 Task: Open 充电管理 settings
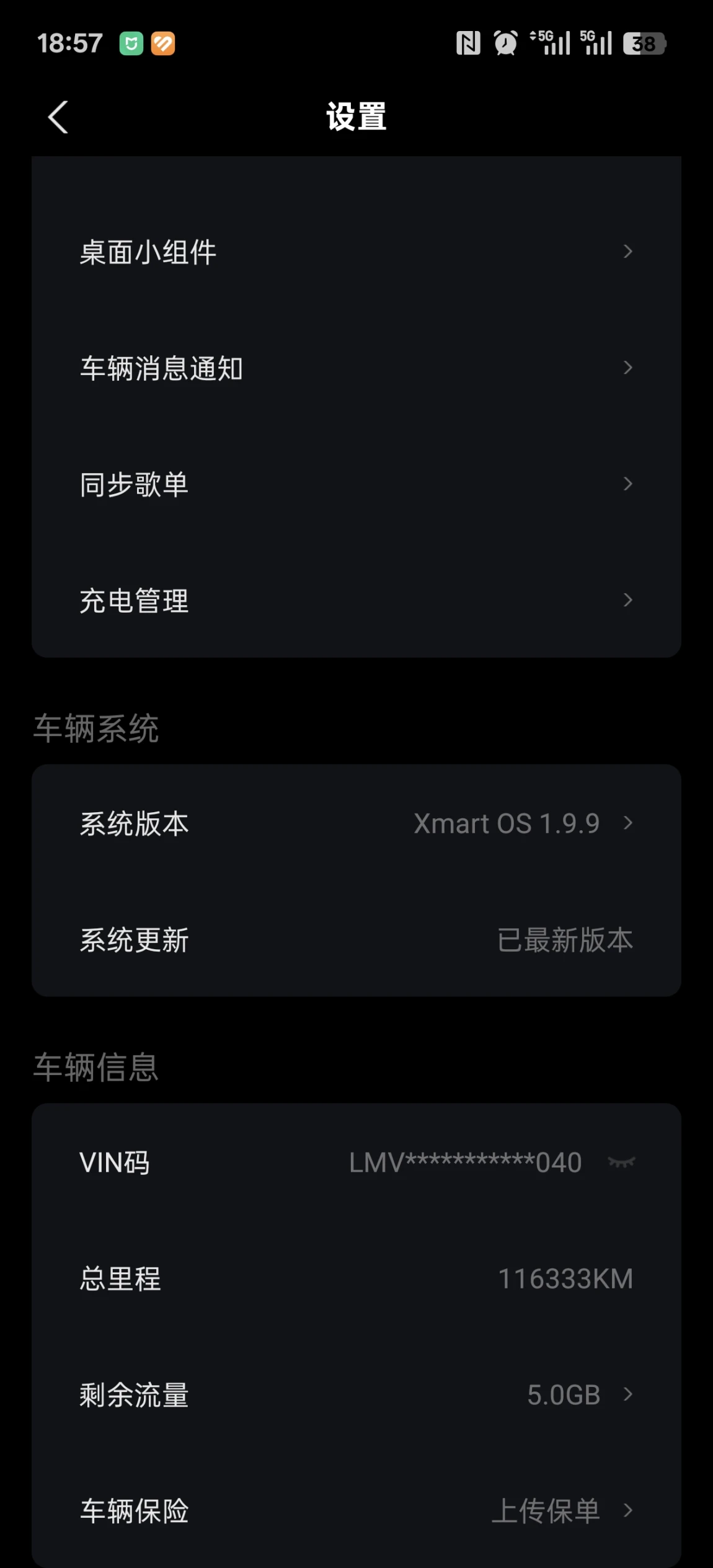tap(356, 600)
